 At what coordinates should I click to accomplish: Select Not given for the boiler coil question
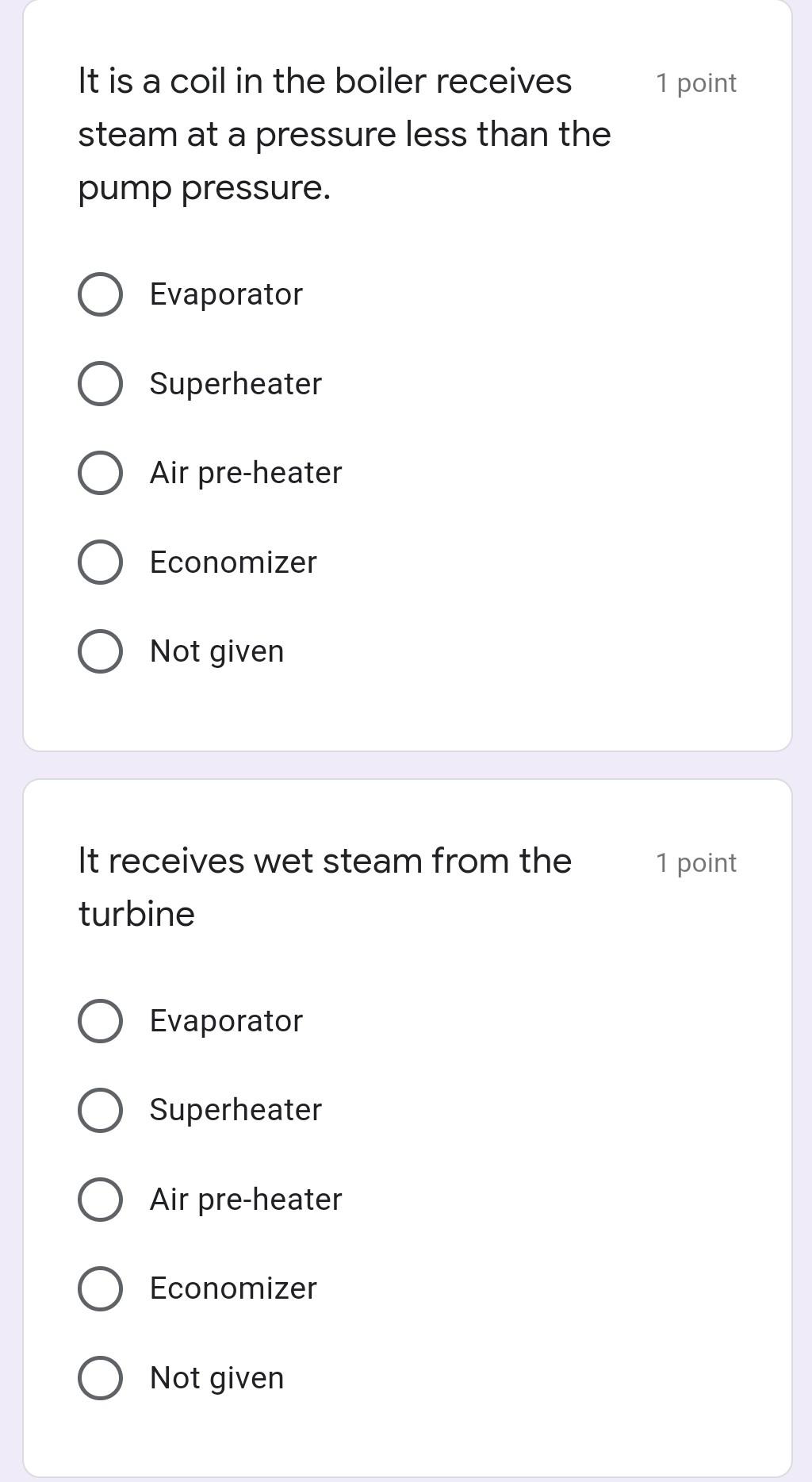coord(101,651)
